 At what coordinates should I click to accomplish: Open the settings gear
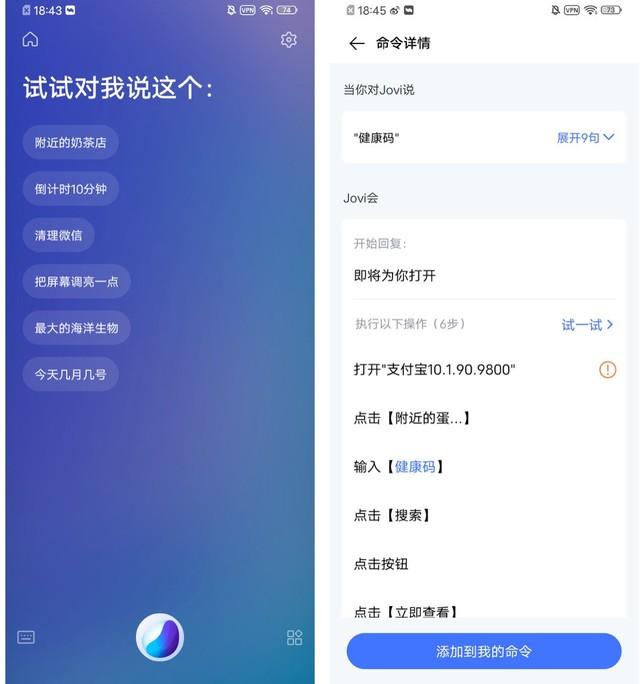(x=289, y=40)
